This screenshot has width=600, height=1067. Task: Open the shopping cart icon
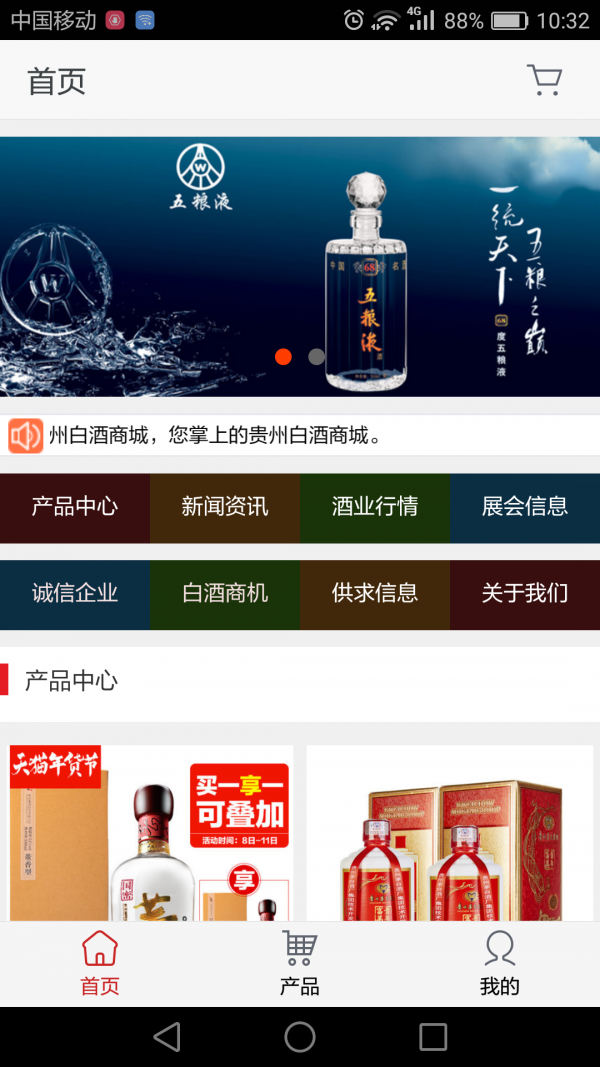(x=544, y=80)
